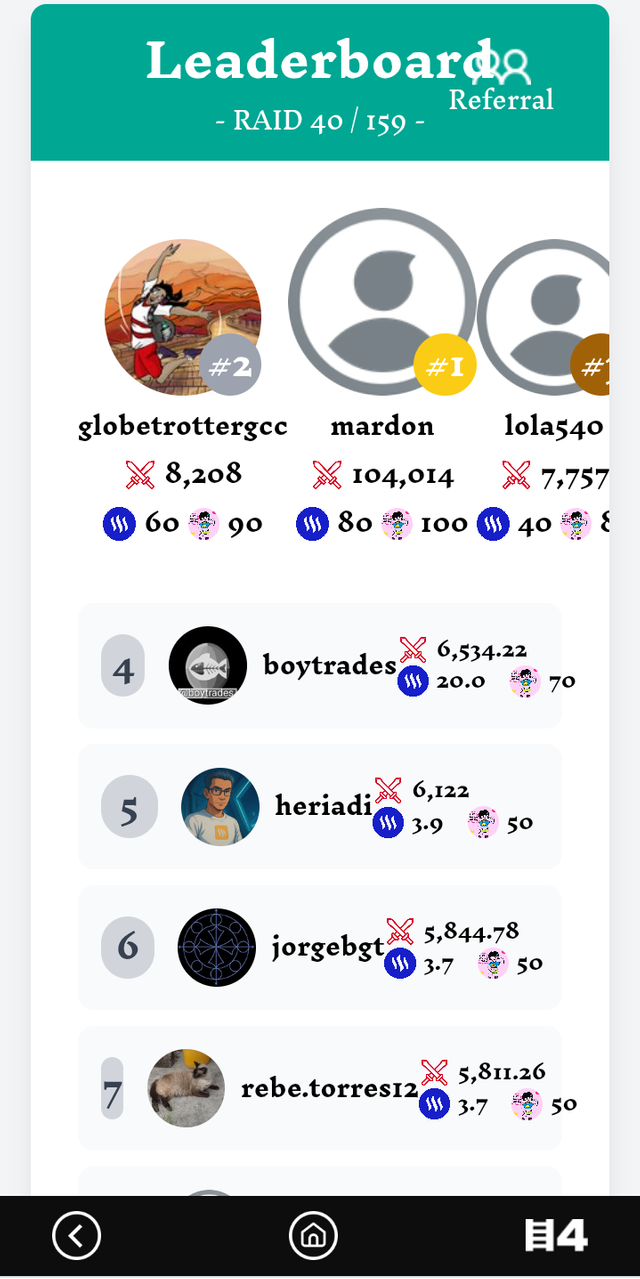Open jorgebgt's ranking row
This screenshot has height=1279, width=640.
pos(320,947)
